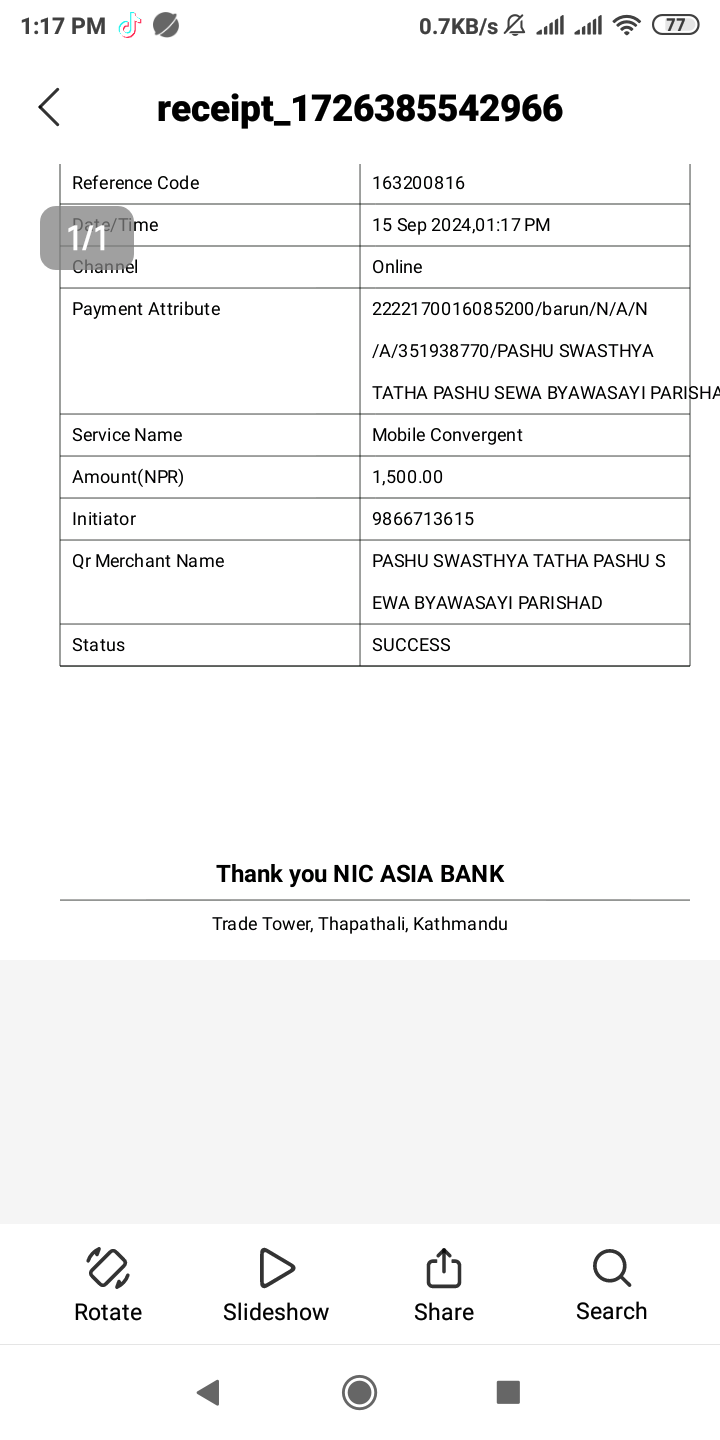Rotate the receipt page
720x1440 pixels.
108,1286
